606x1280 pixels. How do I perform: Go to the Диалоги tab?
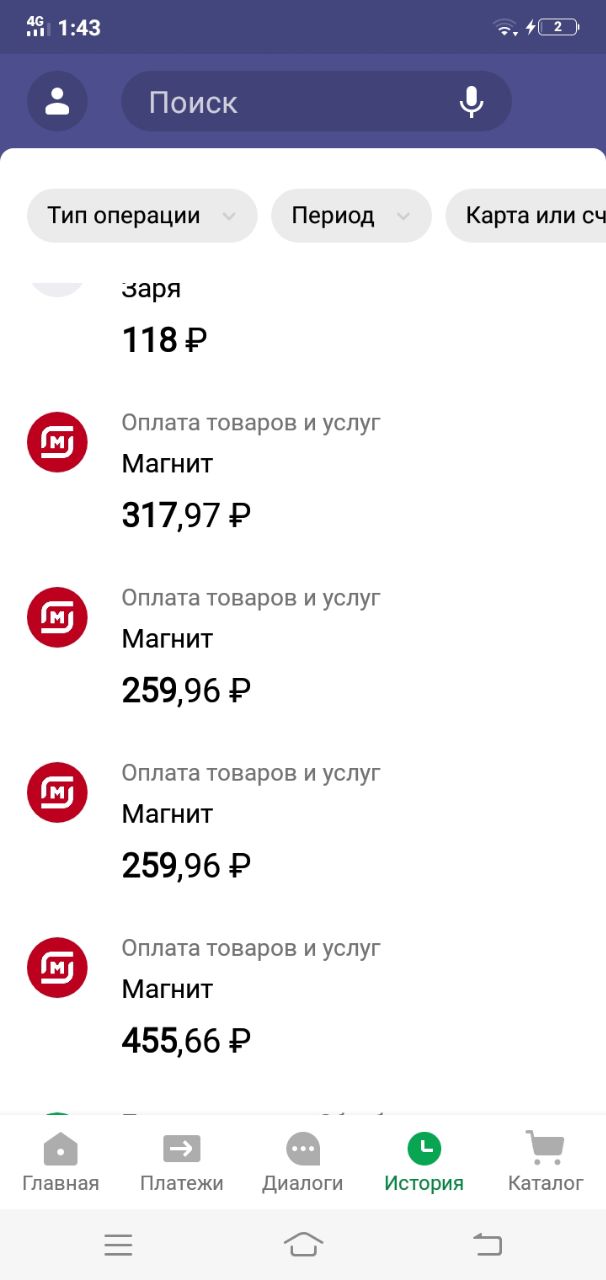click(x=303, y=1162)
